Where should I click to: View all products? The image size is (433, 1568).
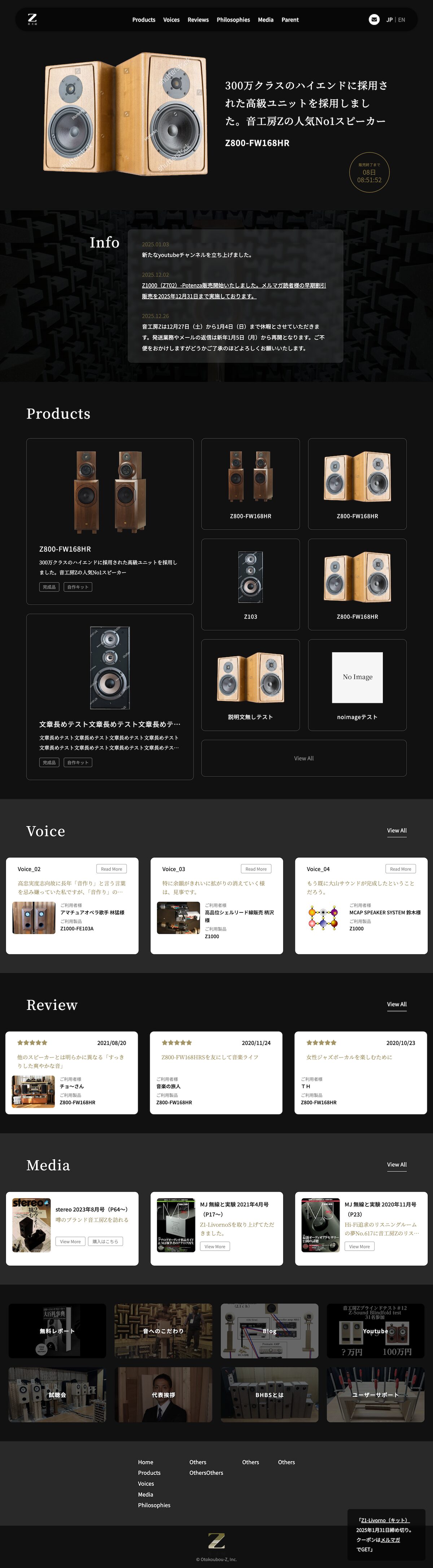303,758
